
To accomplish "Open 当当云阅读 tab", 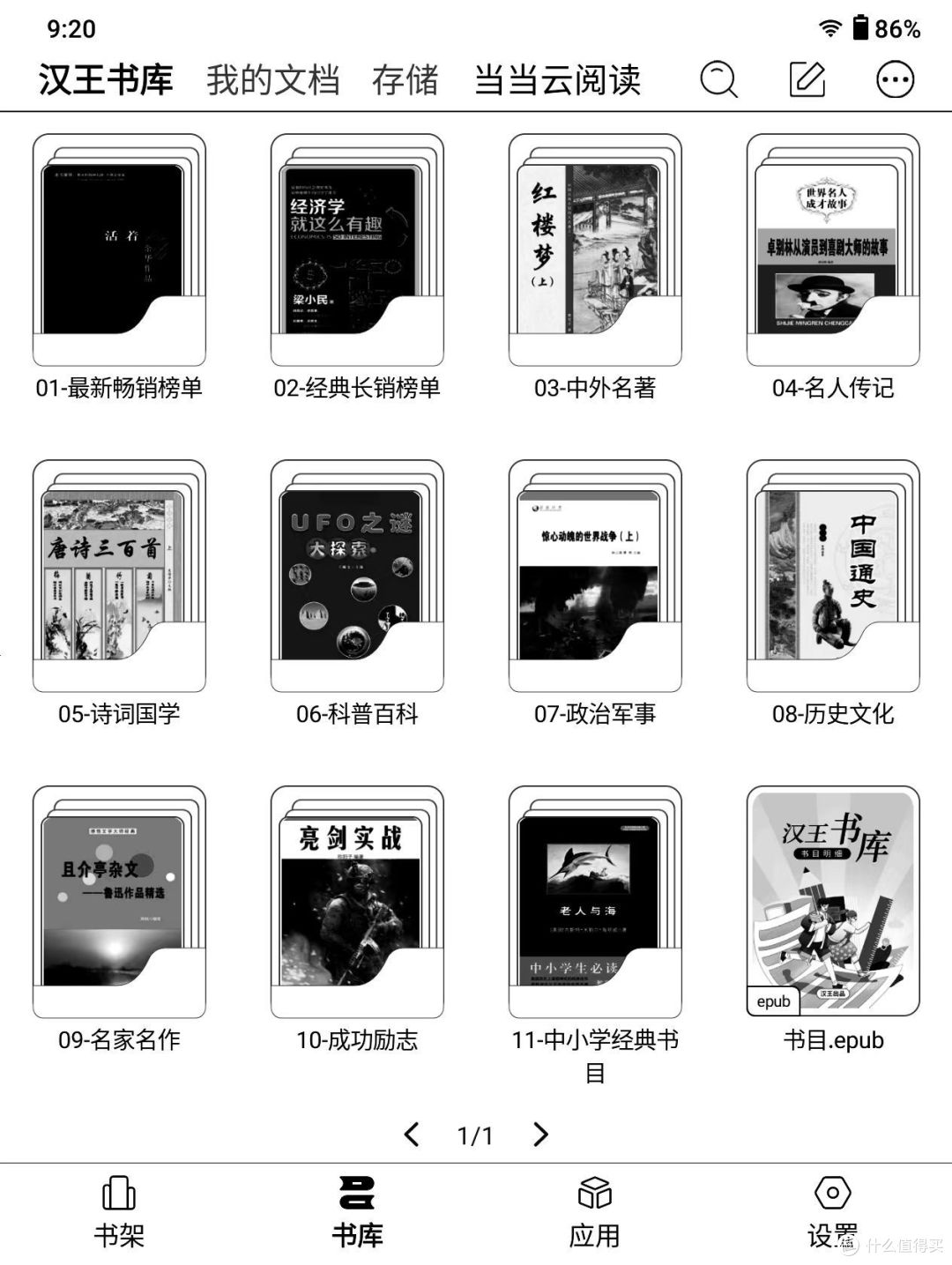I will pyautogui.click(x=557, y=80).
